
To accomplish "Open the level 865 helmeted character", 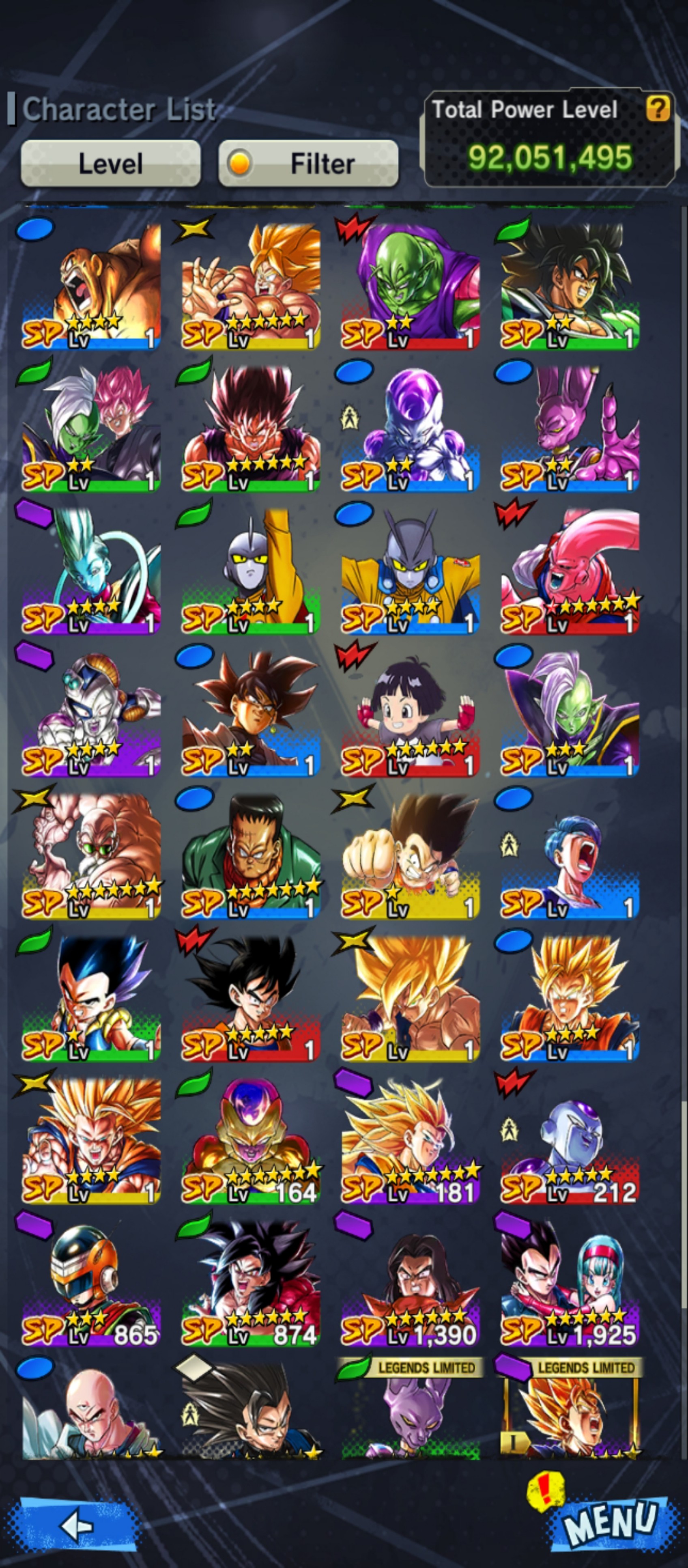I will pyautogui.click(x=91, y=1282).
